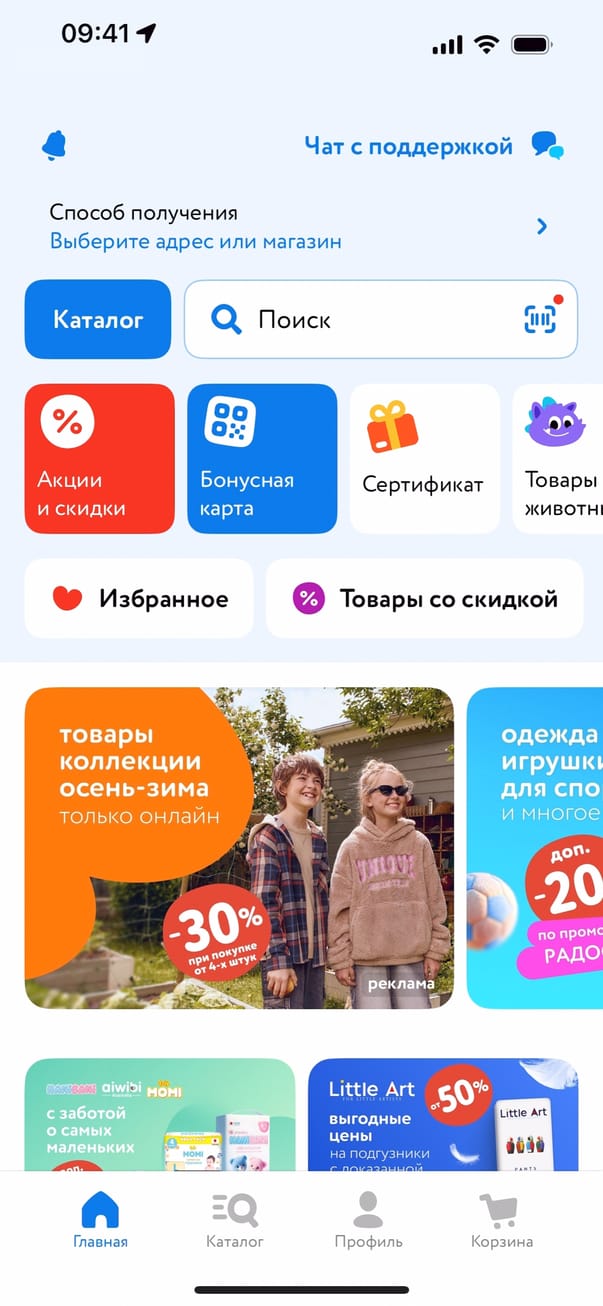
Task: Open Акции и скидки tile
Action: click(x=99, y=459)
